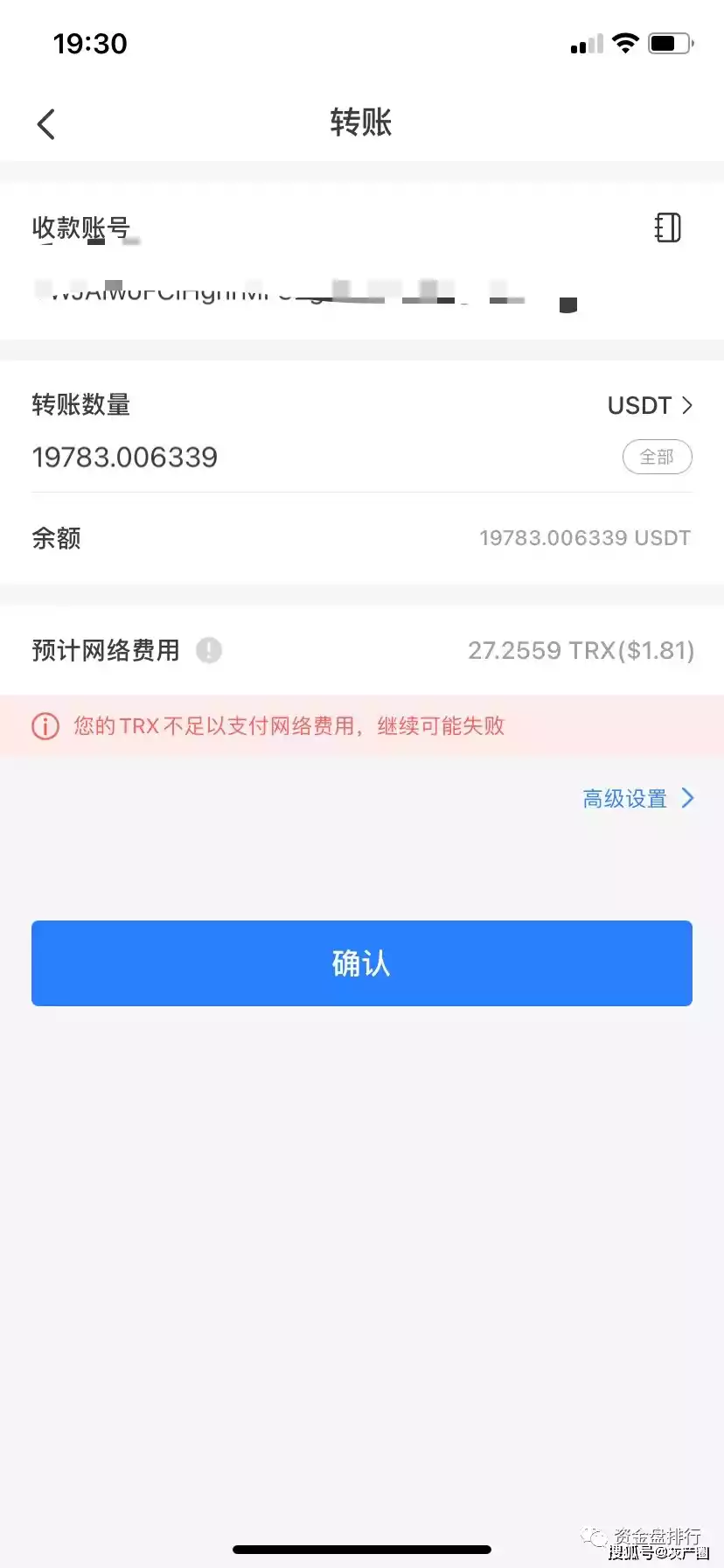Image resolution: width=724 pixels, height=1568 pixels.
Task: Switch to the 转账 screen title
Action: (361, 122)
